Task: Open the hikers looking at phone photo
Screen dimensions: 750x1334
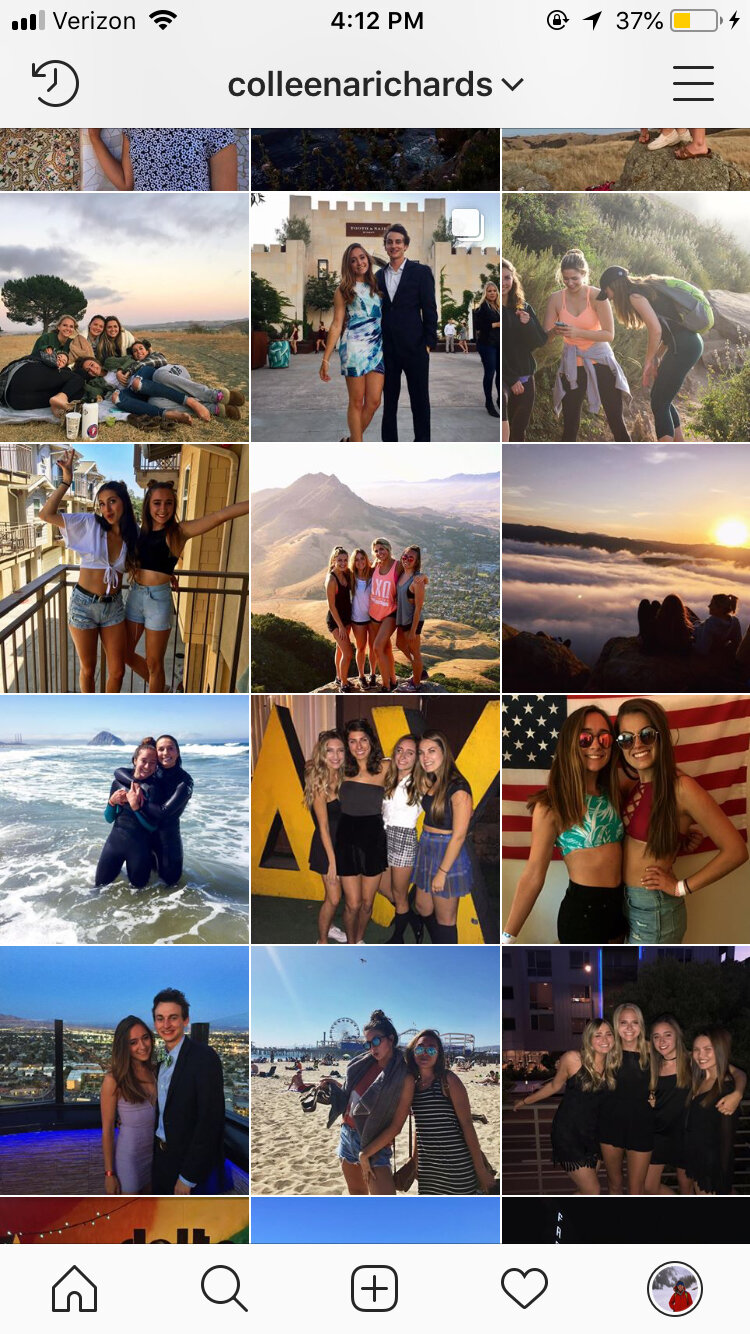Action: click(626, 317)
